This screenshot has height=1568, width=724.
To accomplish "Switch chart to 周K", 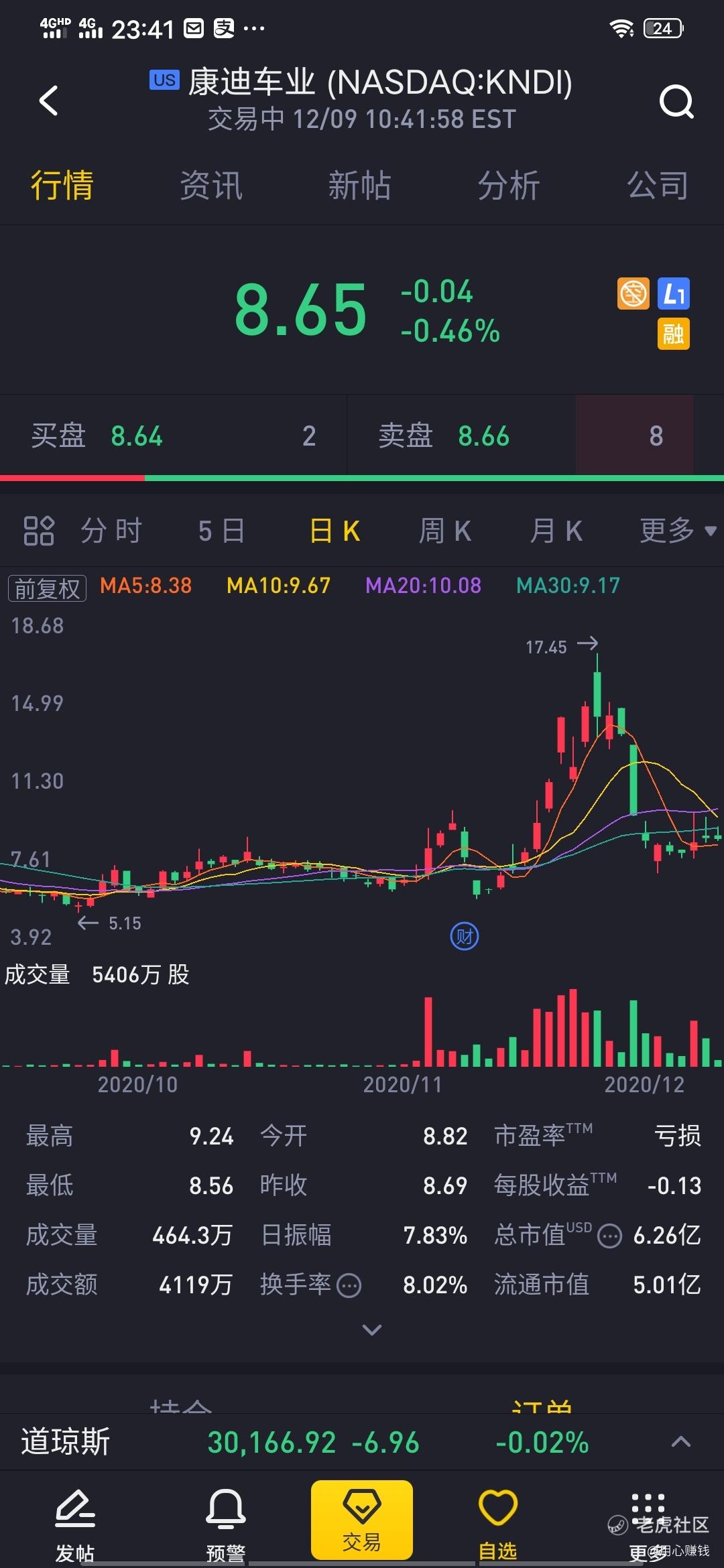I will pyautogui.click(x=445, y=531).
